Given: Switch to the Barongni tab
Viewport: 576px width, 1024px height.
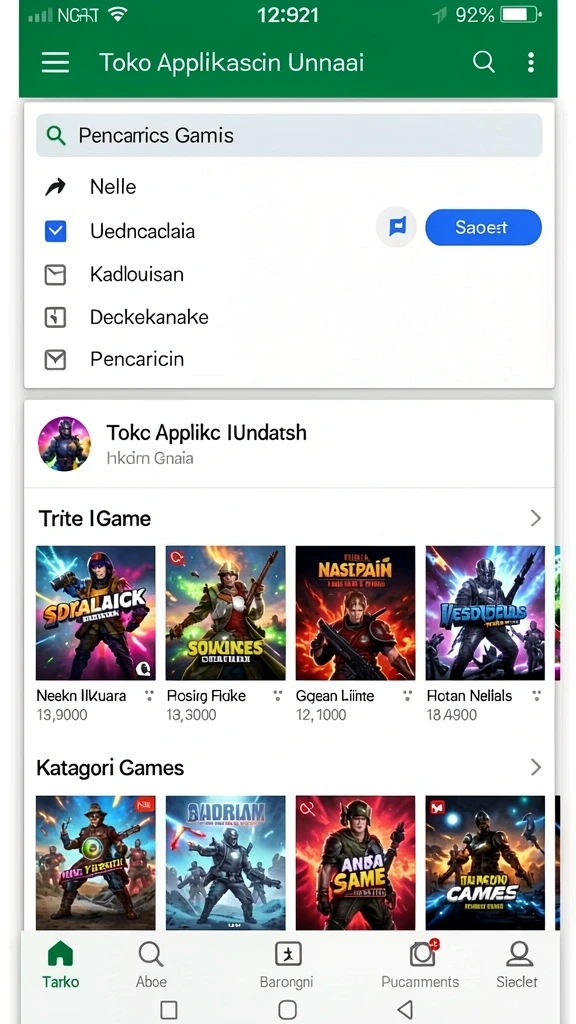Looking at the screenshot, I should pos(287,965).
